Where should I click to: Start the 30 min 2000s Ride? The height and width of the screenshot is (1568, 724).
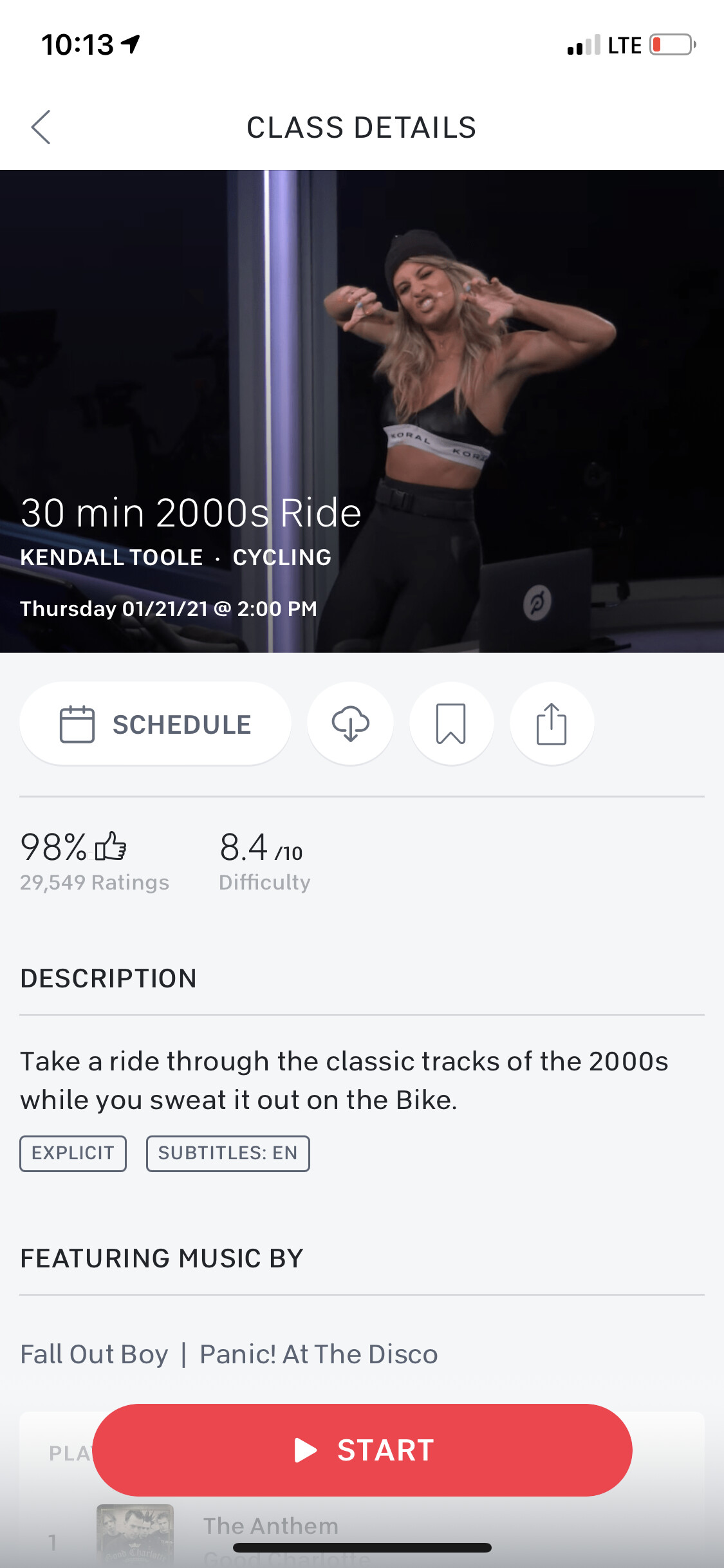coord(362,1450)
